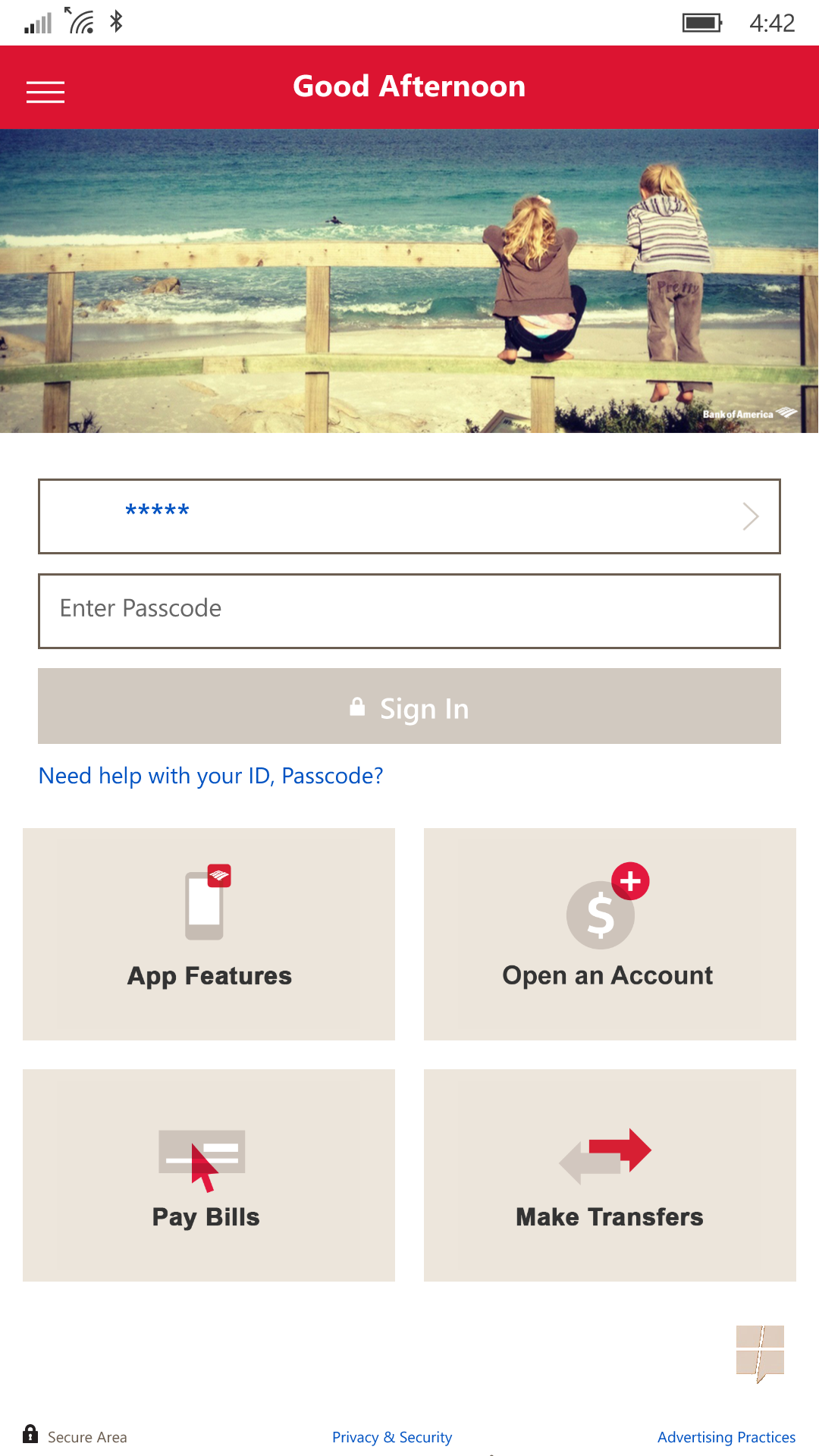Go to the Pay Bills tile
The image size is (819, 1456).
click(209, 1175)
